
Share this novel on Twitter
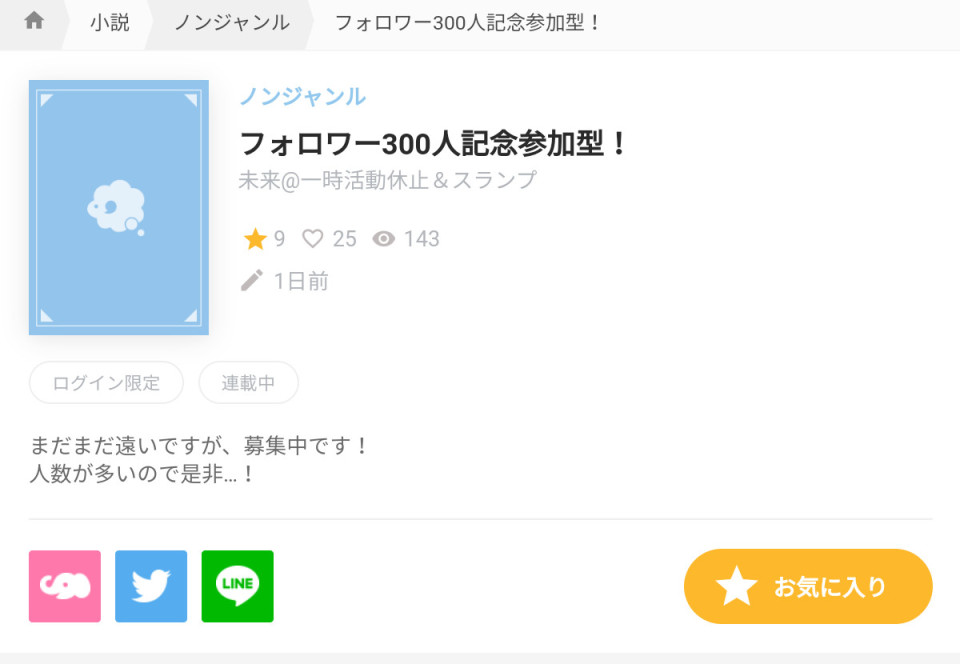pyautogui.click(x=151, y=586)
